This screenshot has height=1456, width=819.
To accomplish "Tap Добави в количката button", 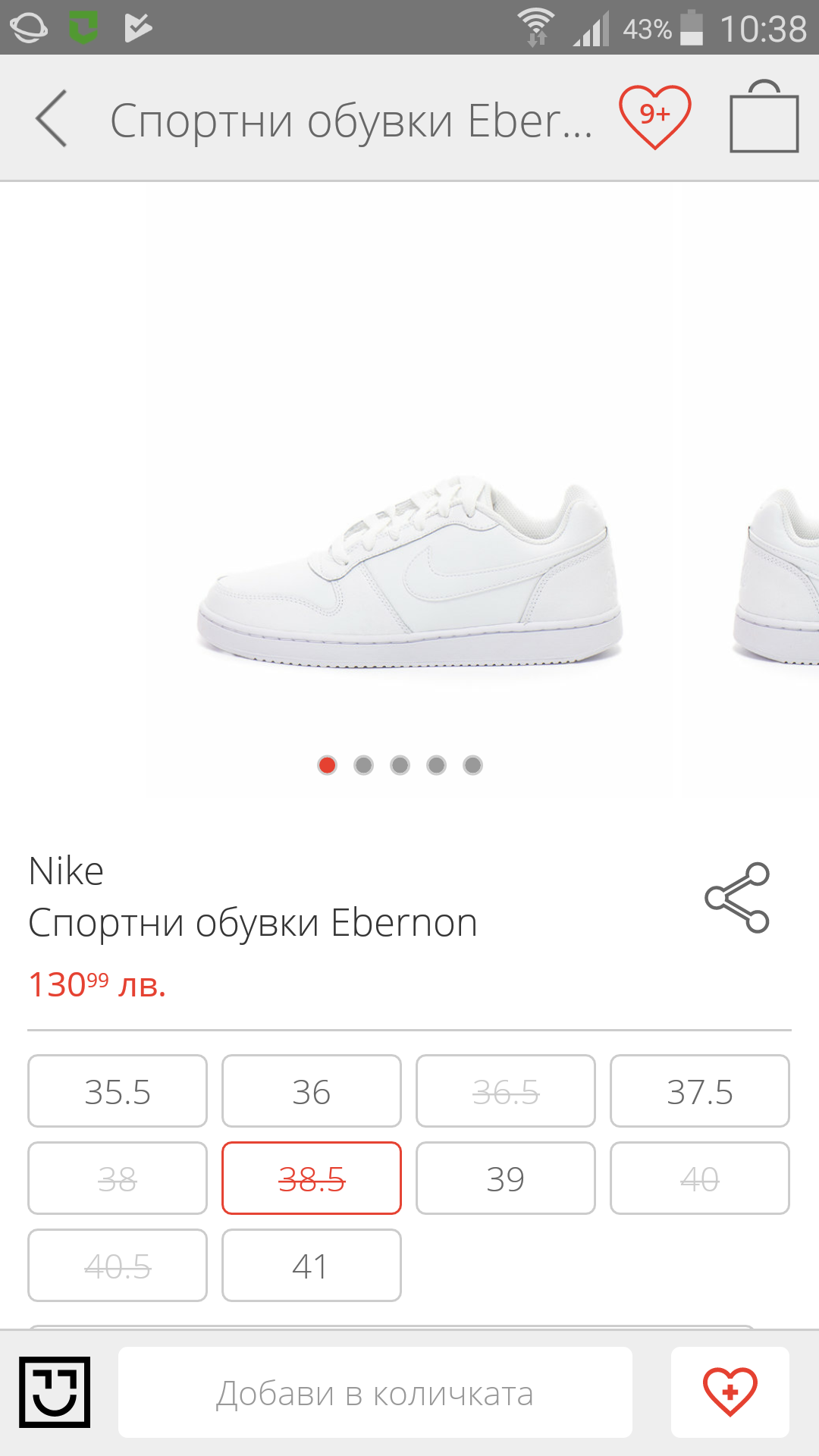I will [375, 1393].
